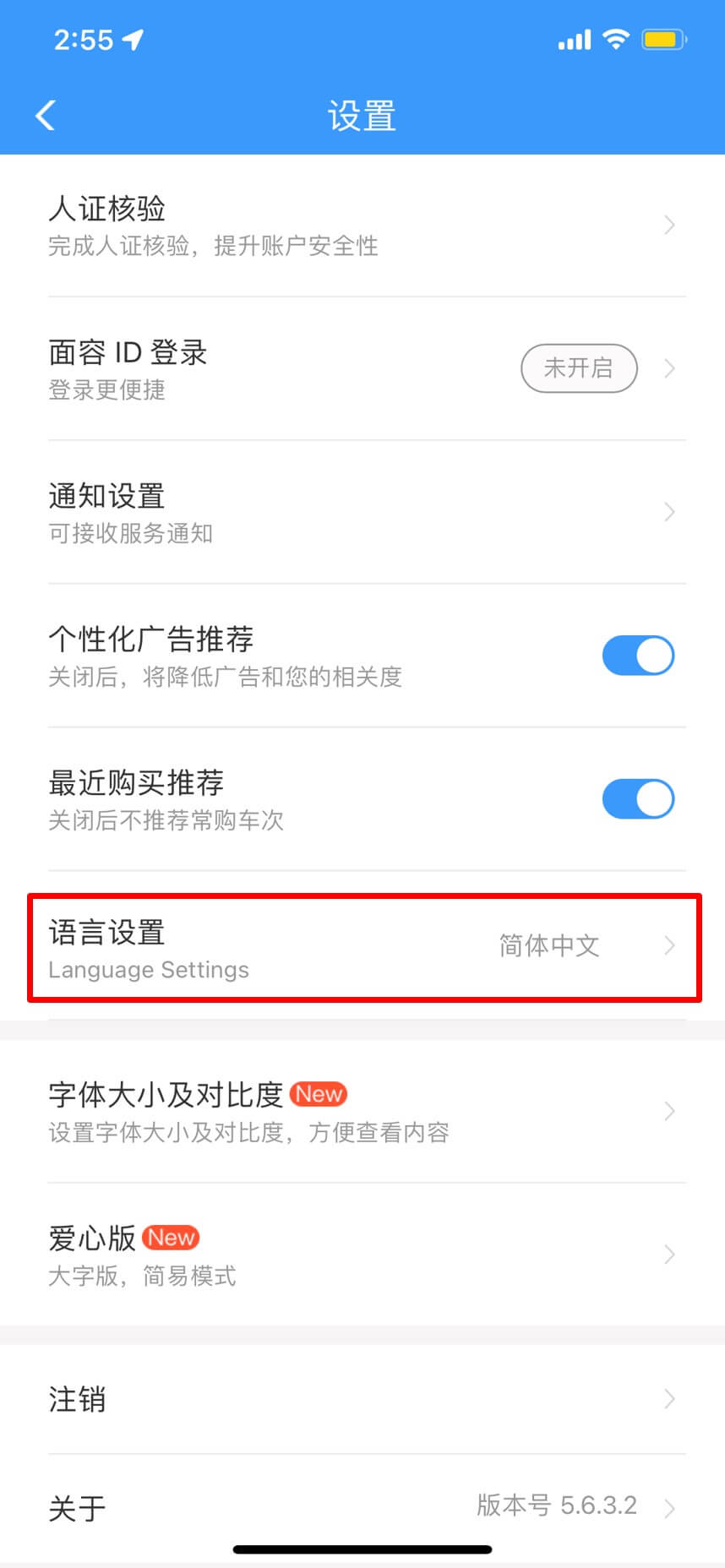Screen dimensions: 725x1568
Task: Click the cellular signal bars icon
Action: pyautogui.click(x=573, y=38)
